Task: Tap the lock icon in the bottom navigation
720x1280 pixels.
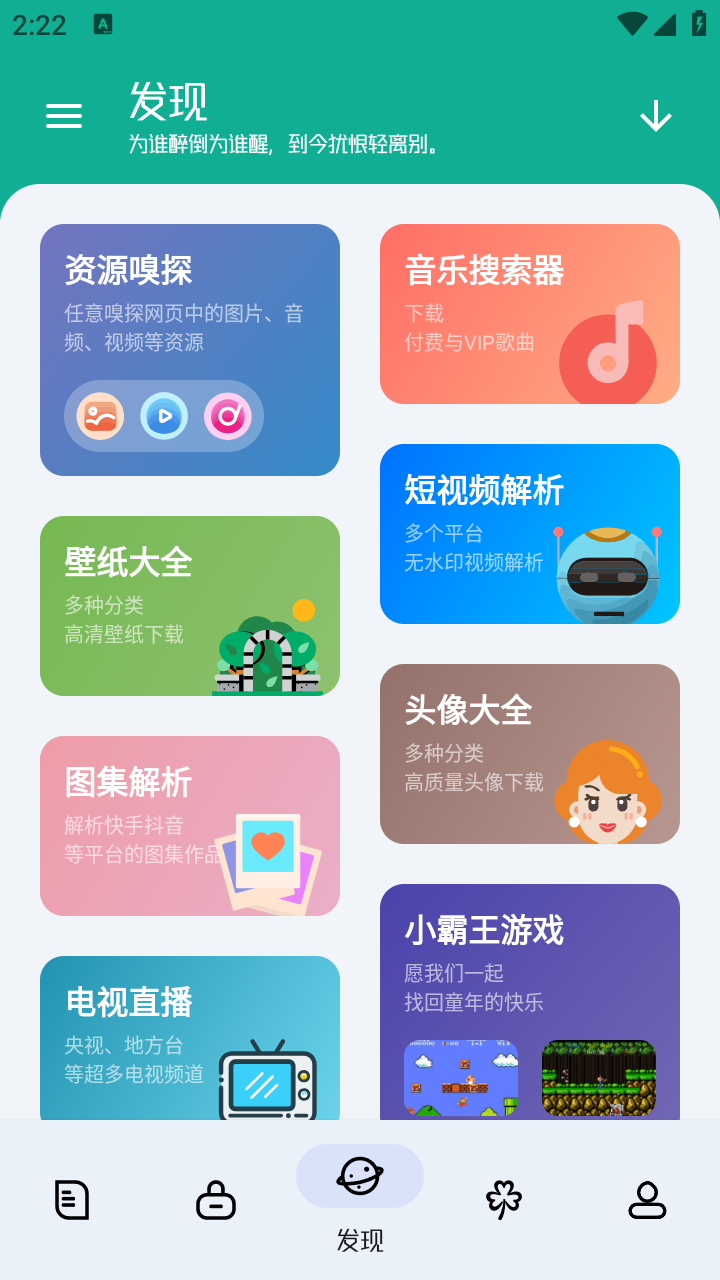Action: pos(215,1200)
